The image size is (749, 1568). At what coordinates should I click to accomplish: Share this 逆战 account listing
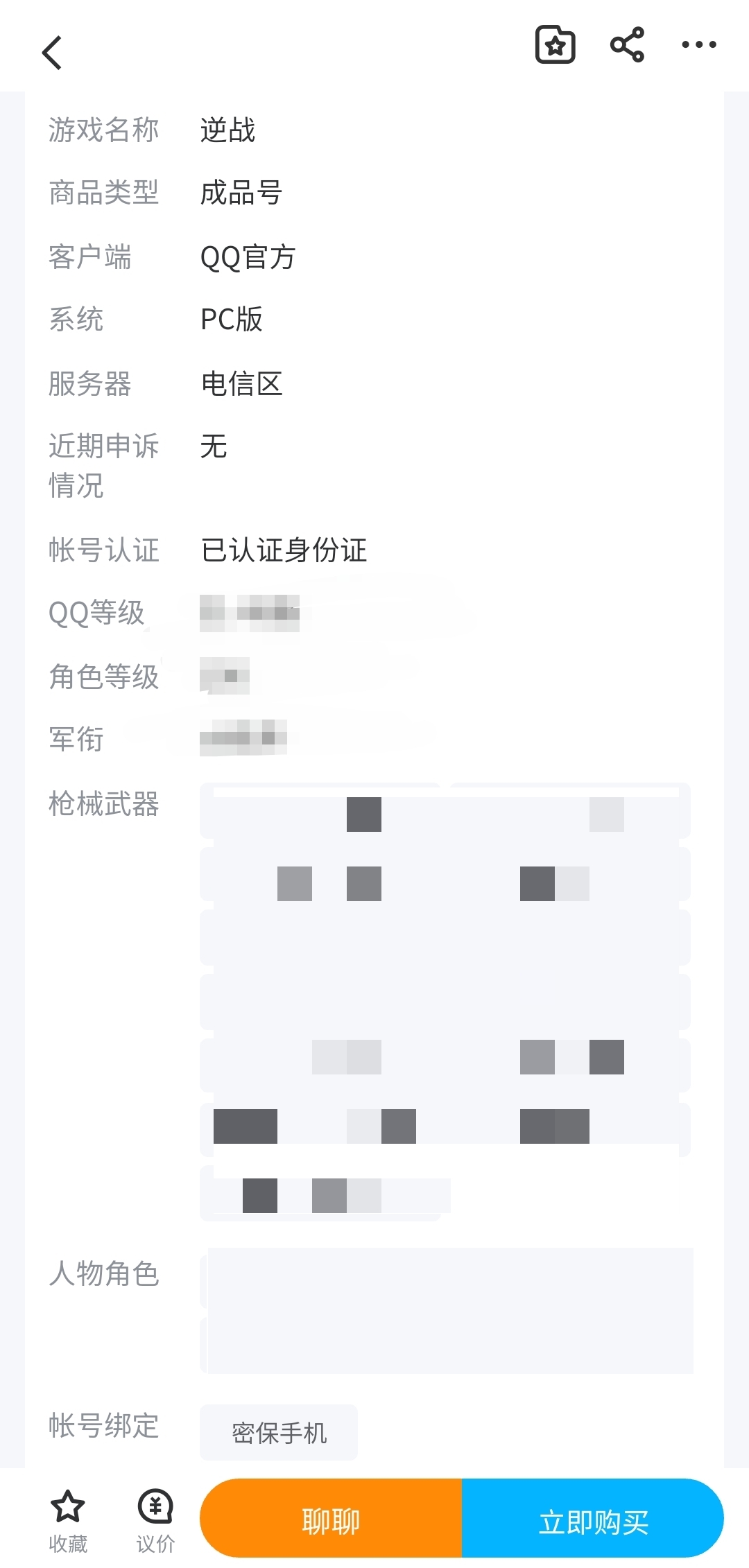[628, 45]
